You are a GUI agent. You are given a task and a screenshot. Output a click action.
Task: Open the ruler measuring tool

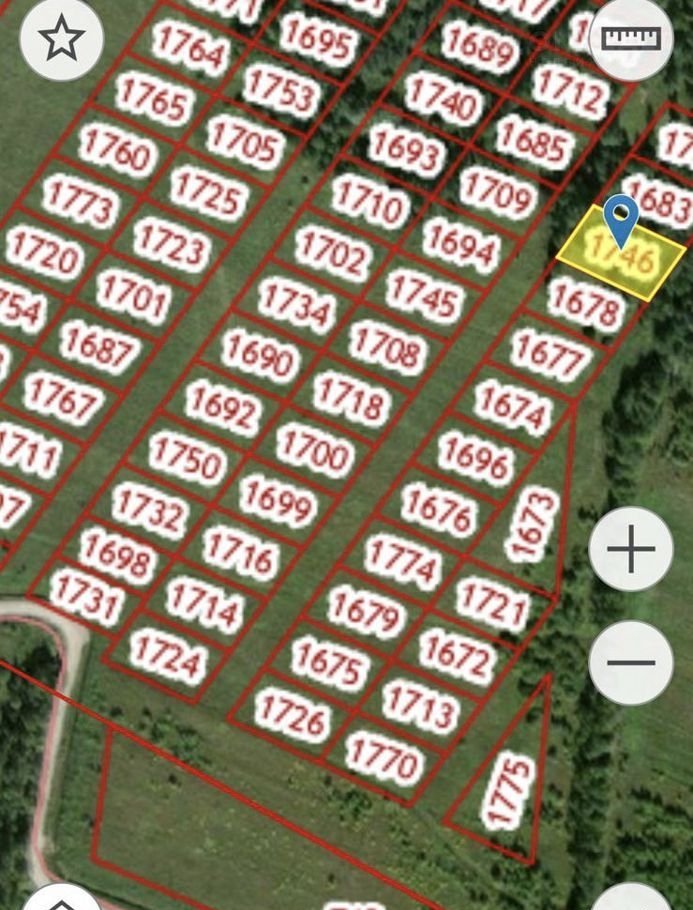point(631,40)
